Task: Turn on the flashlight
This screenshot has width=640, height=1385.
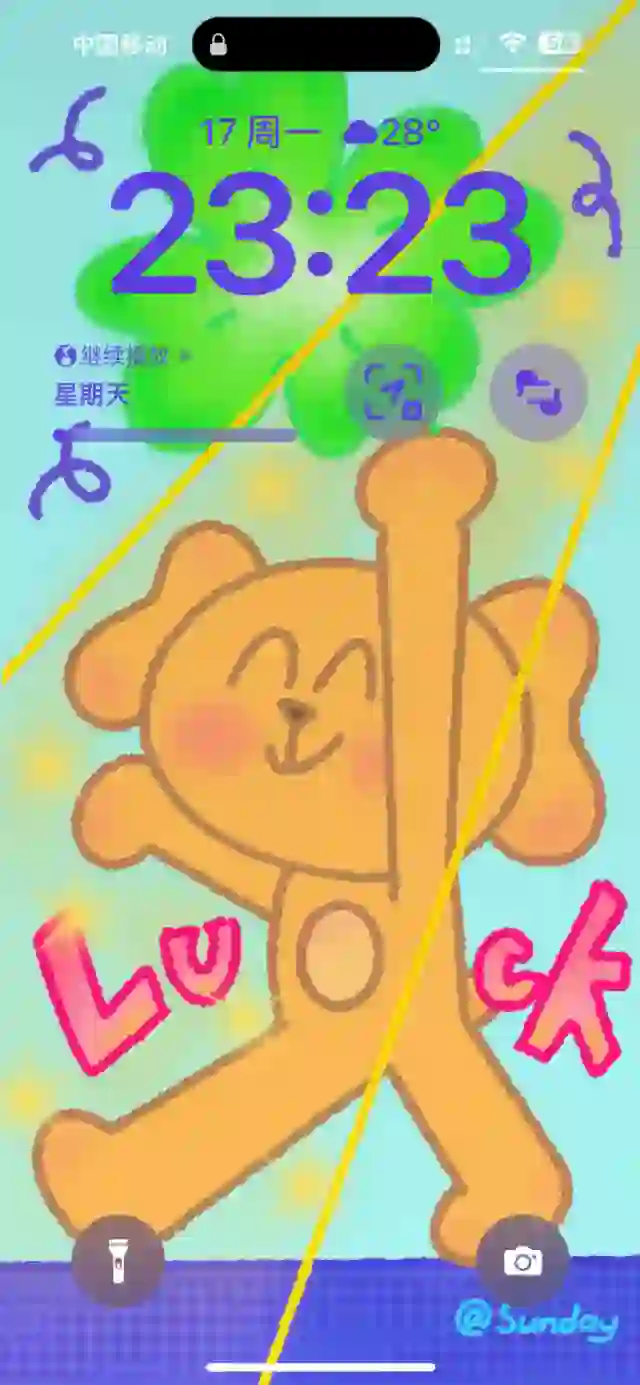Action: tap(118, 1262)
